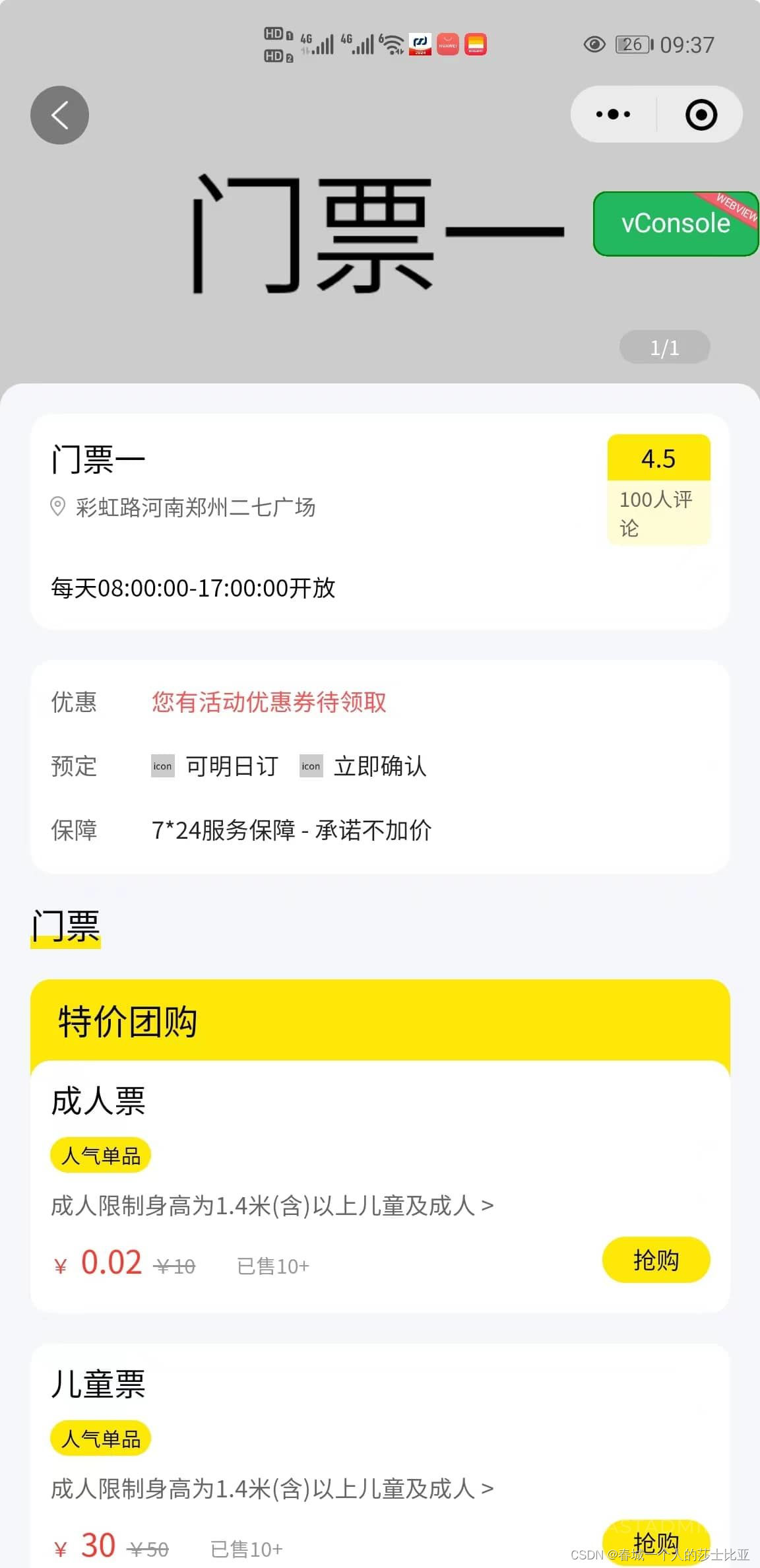The width and height of the screenshot is (760, 1568).
Task: Tap the 1/1 image page indicator
Action: pos(664,346)
